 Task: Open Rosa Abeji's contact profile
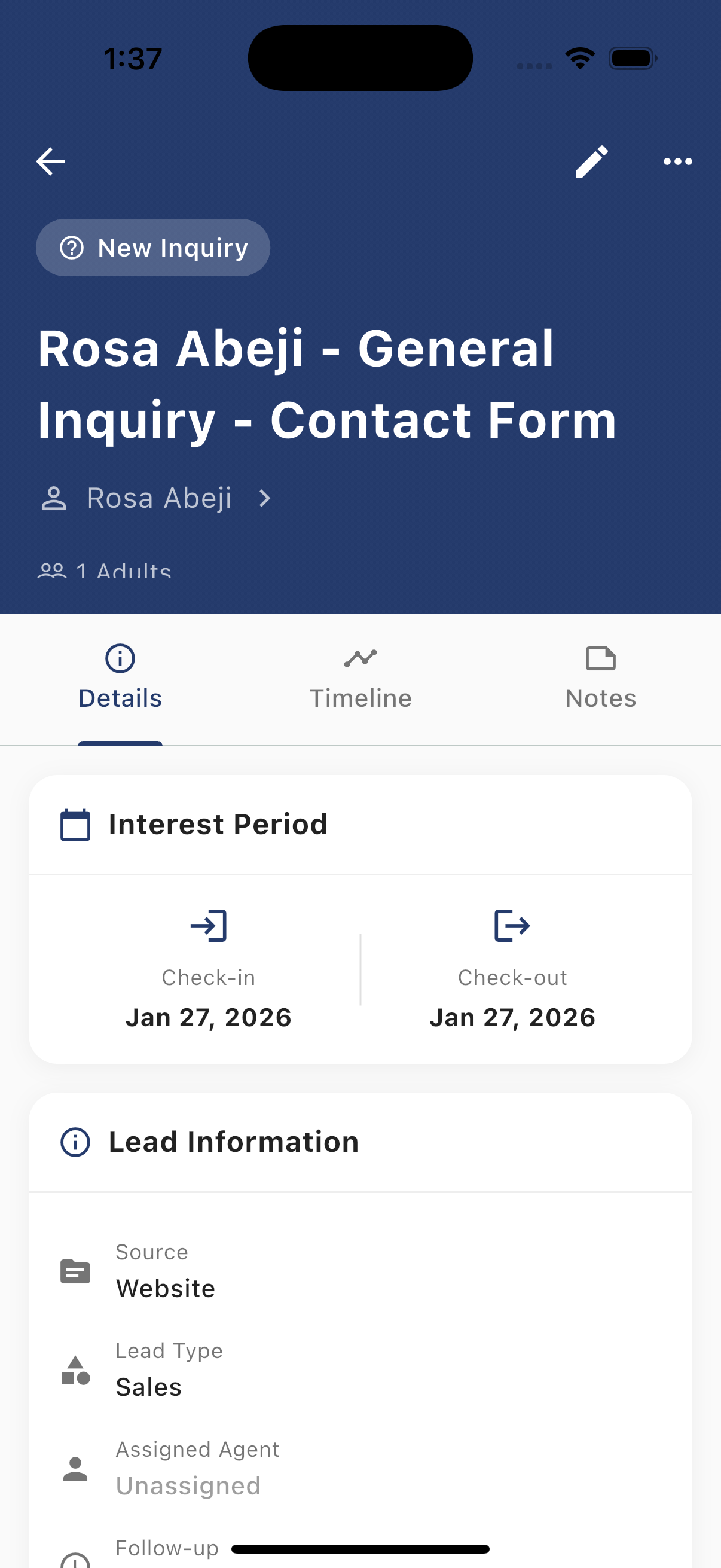tap(157, 499)
